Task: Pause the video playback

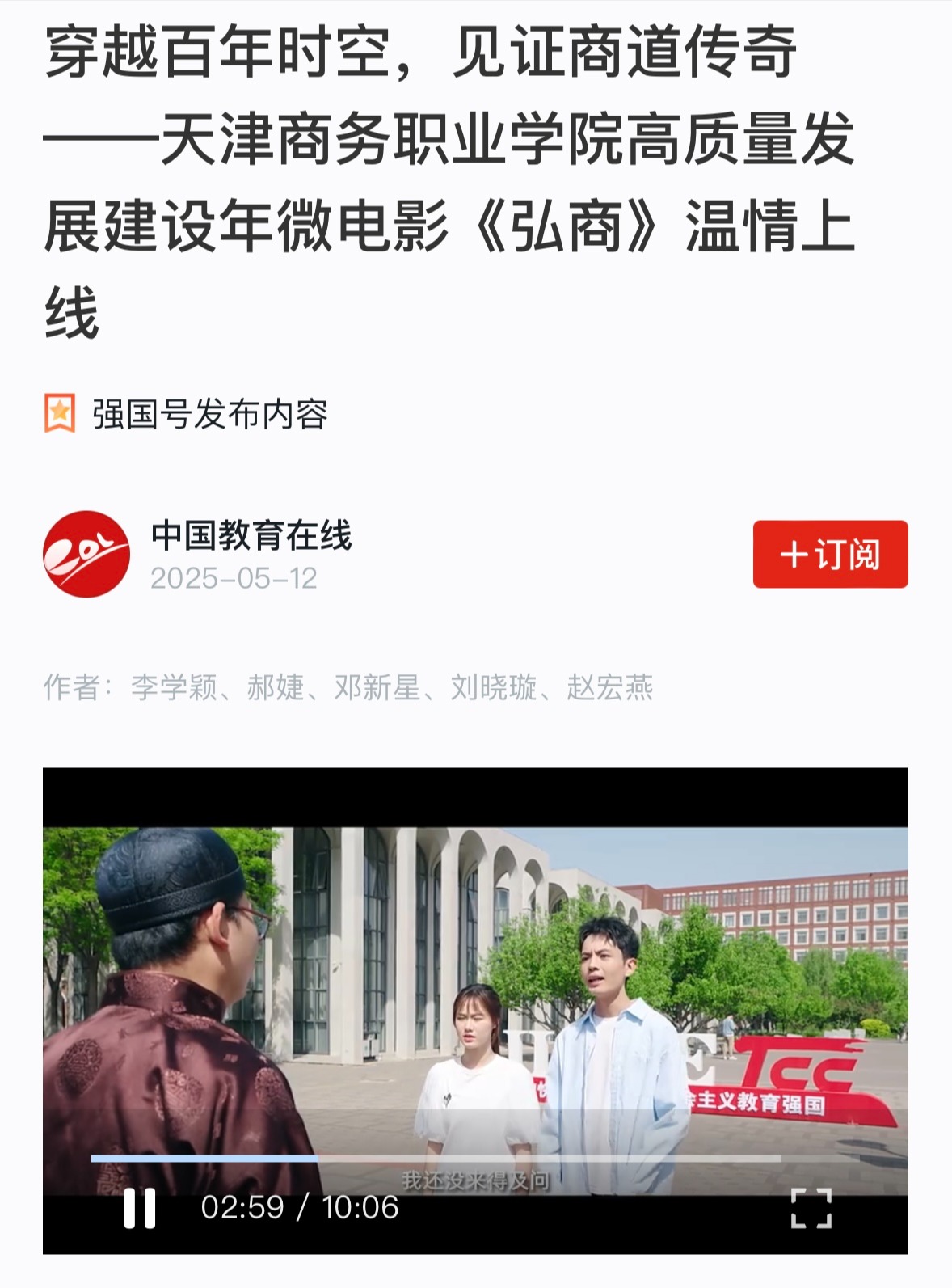Action: coord(139,1208)
